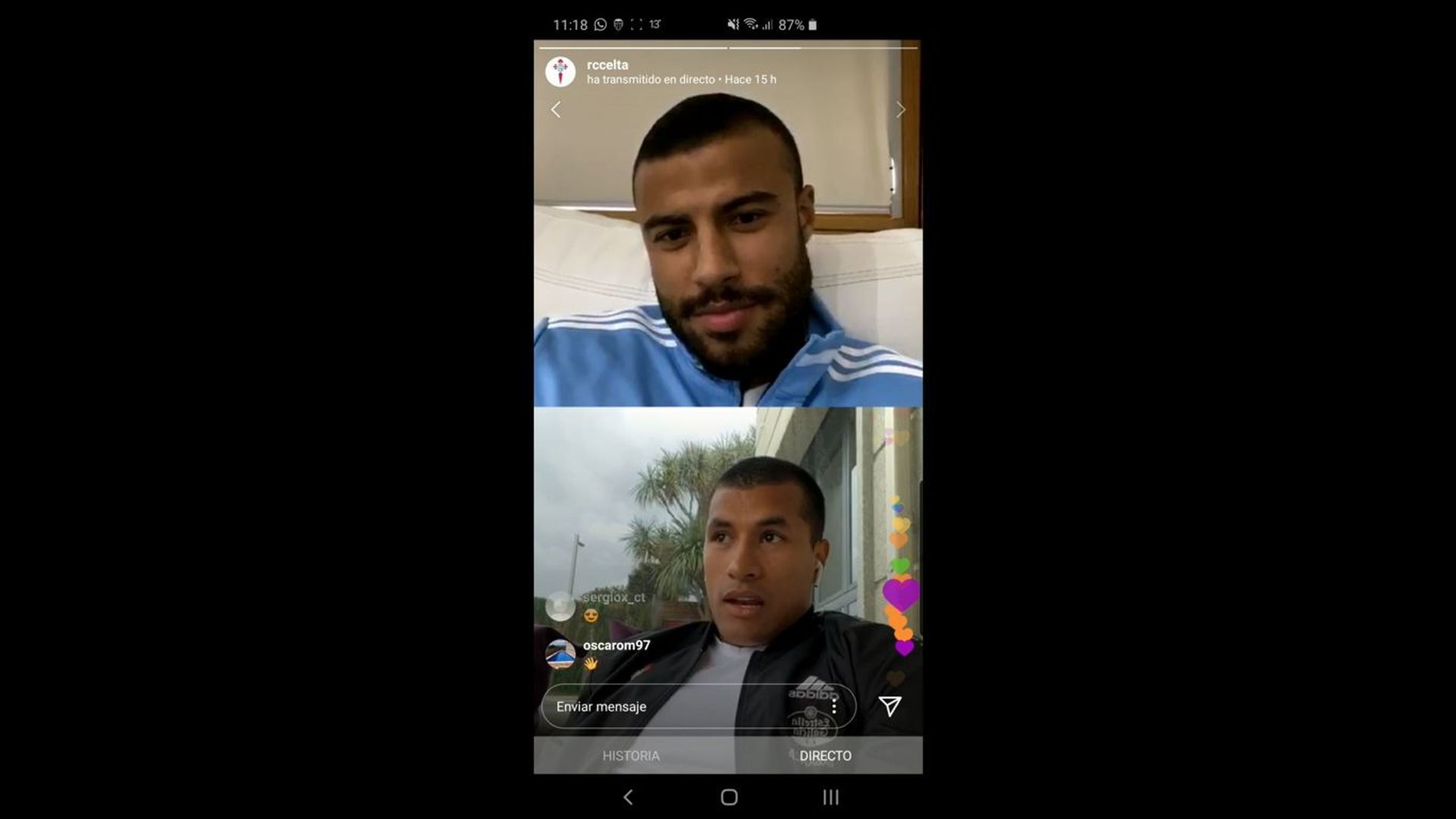Switch to the DIRECTO tab
1456x819 pixels.
(825, 755)
